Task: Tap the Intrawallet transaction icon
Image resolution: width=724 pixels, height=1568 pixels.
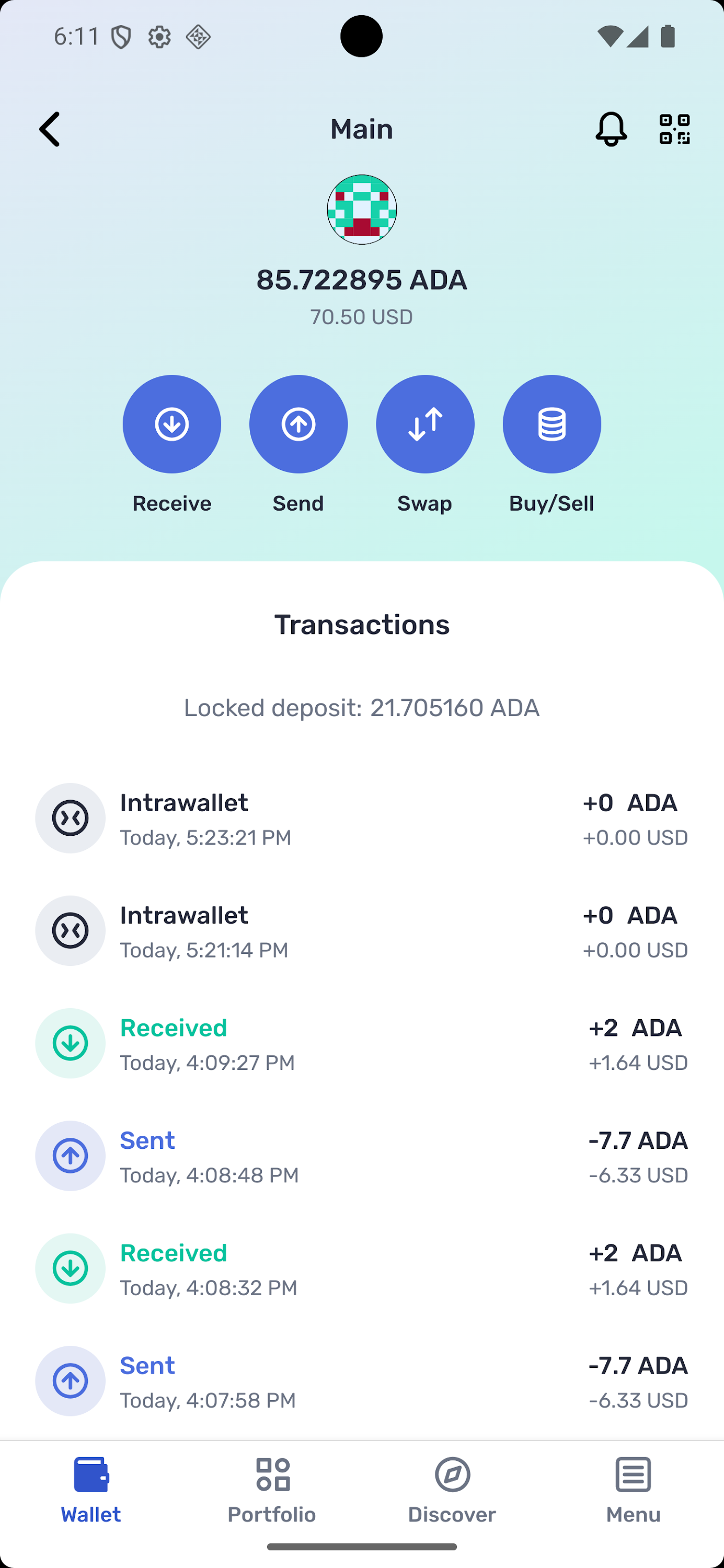Action: (x=70, y=817)
